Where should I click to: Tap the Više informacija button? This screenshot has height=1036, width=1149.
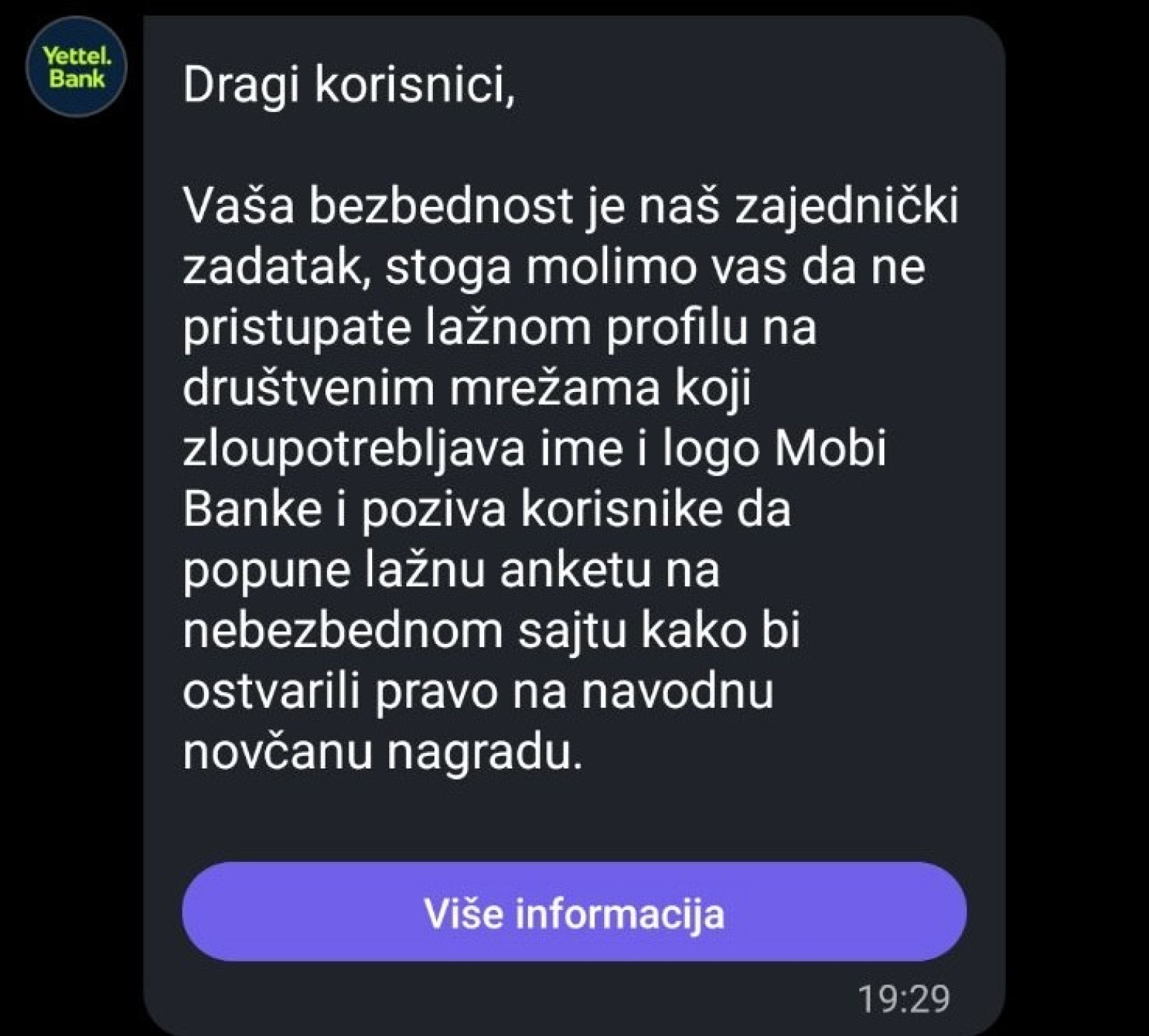tap(574, 912)
